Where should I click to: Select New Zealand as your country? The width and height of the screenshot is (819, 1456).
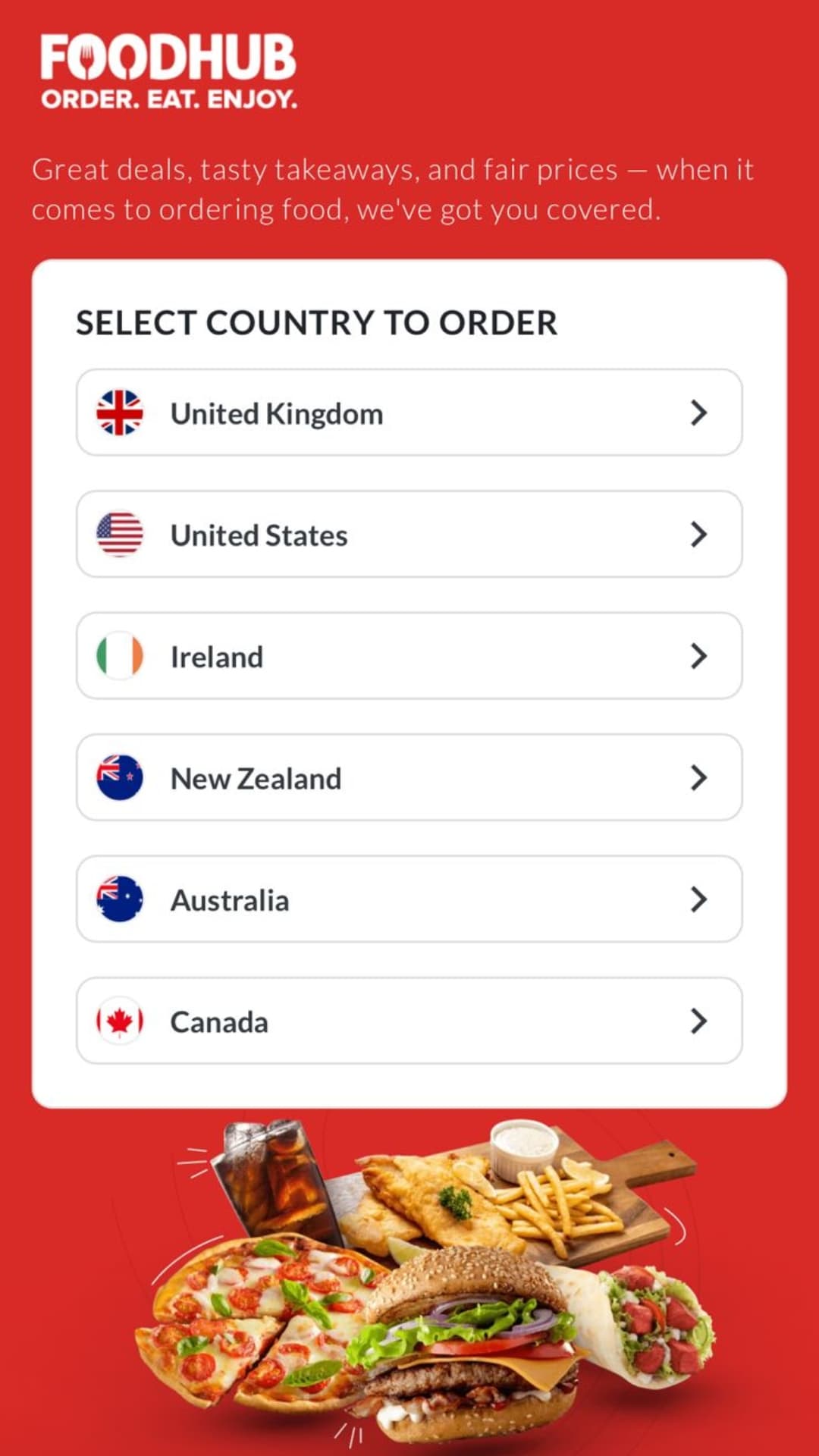pyautogui.click(x=409, y=777)
